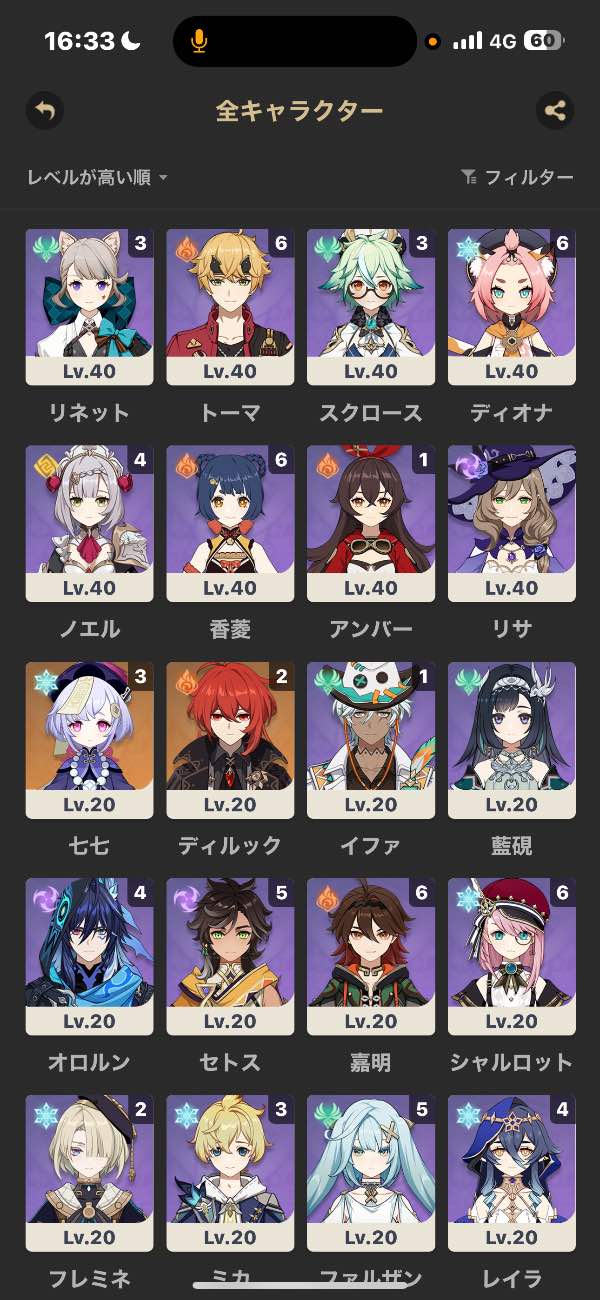This screenshot has height=1300, width=600.
Task: Open the フィルター filter options
Action: 517,177
